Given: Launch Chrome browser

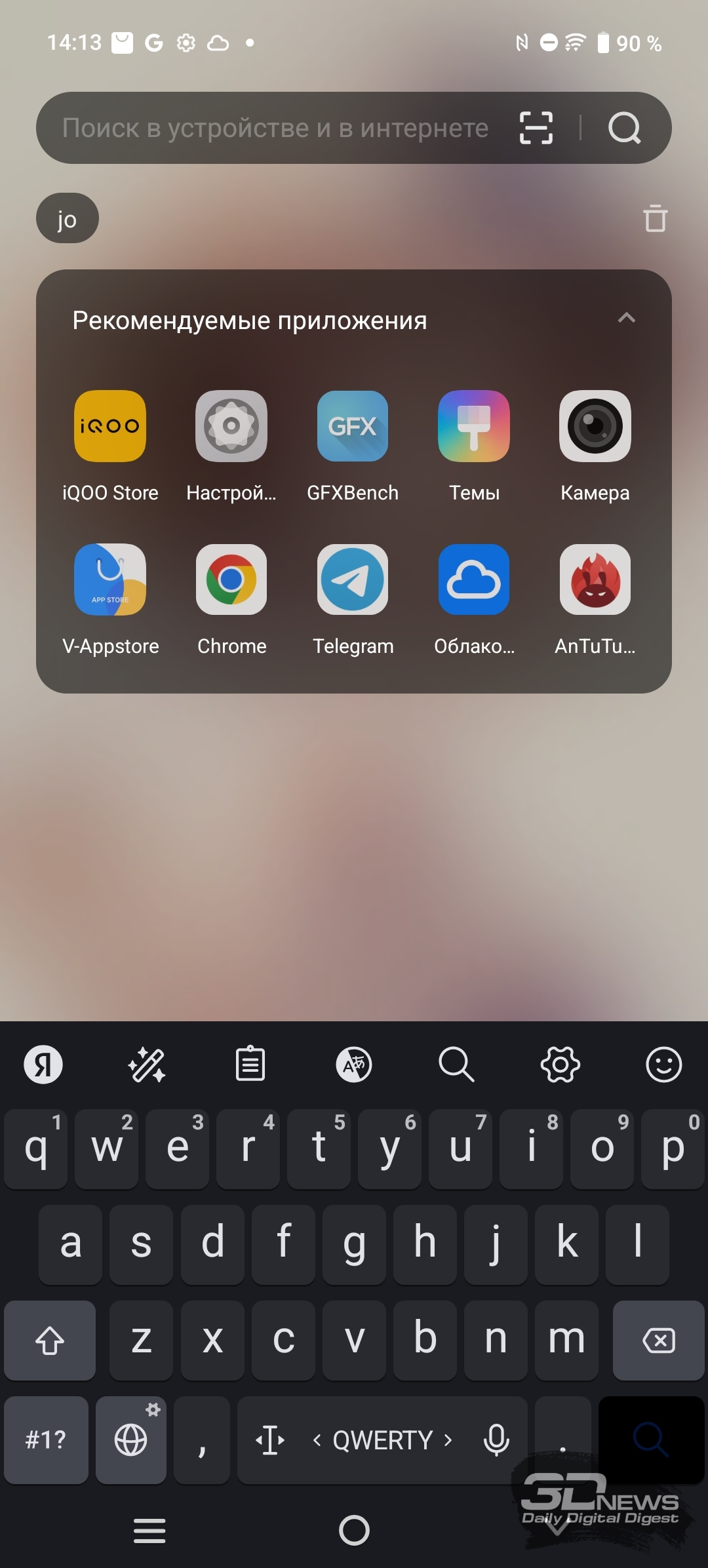Looking at the screenshot, I should click(x=231, y=599).
